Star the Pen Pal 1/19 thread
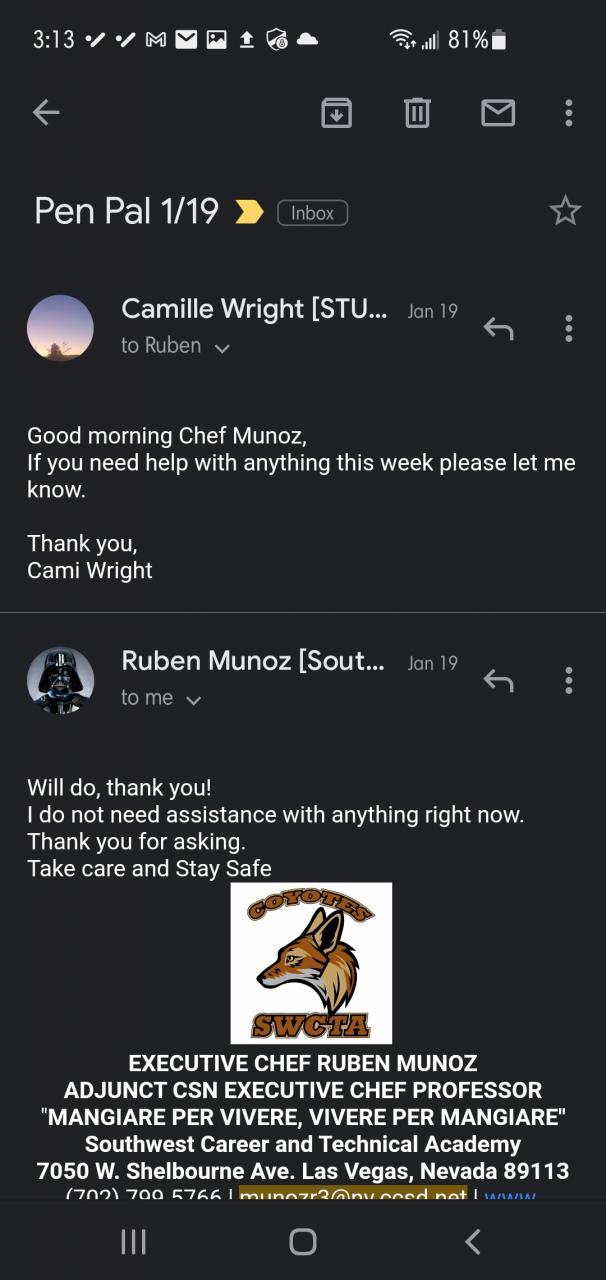This screenshot has height=1280, width=606. click(x=565, y=211)
